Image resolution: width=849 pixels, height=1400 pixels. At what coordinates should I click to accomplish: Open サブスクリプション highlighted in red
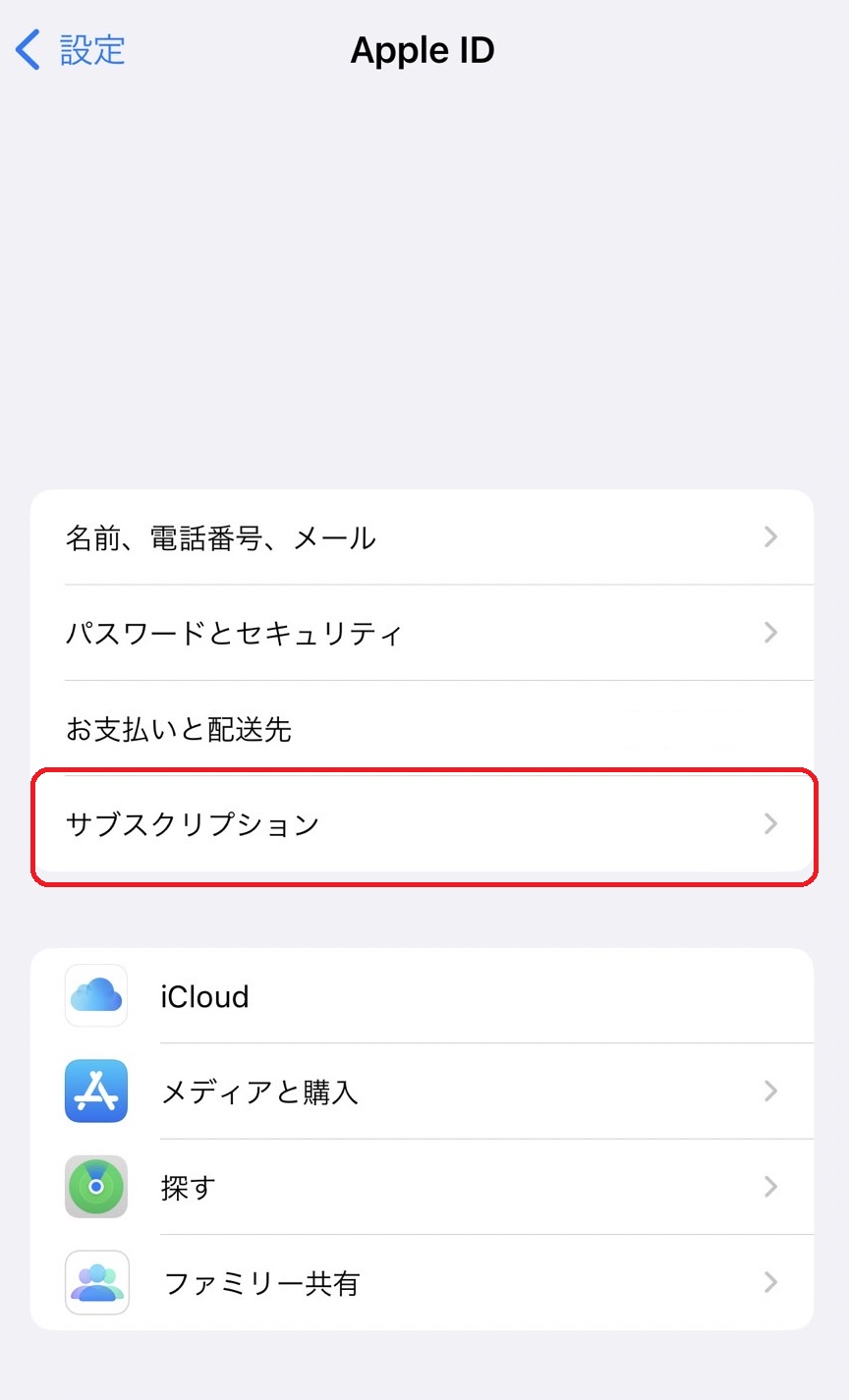pyautogui.click(x=423, y=825)
